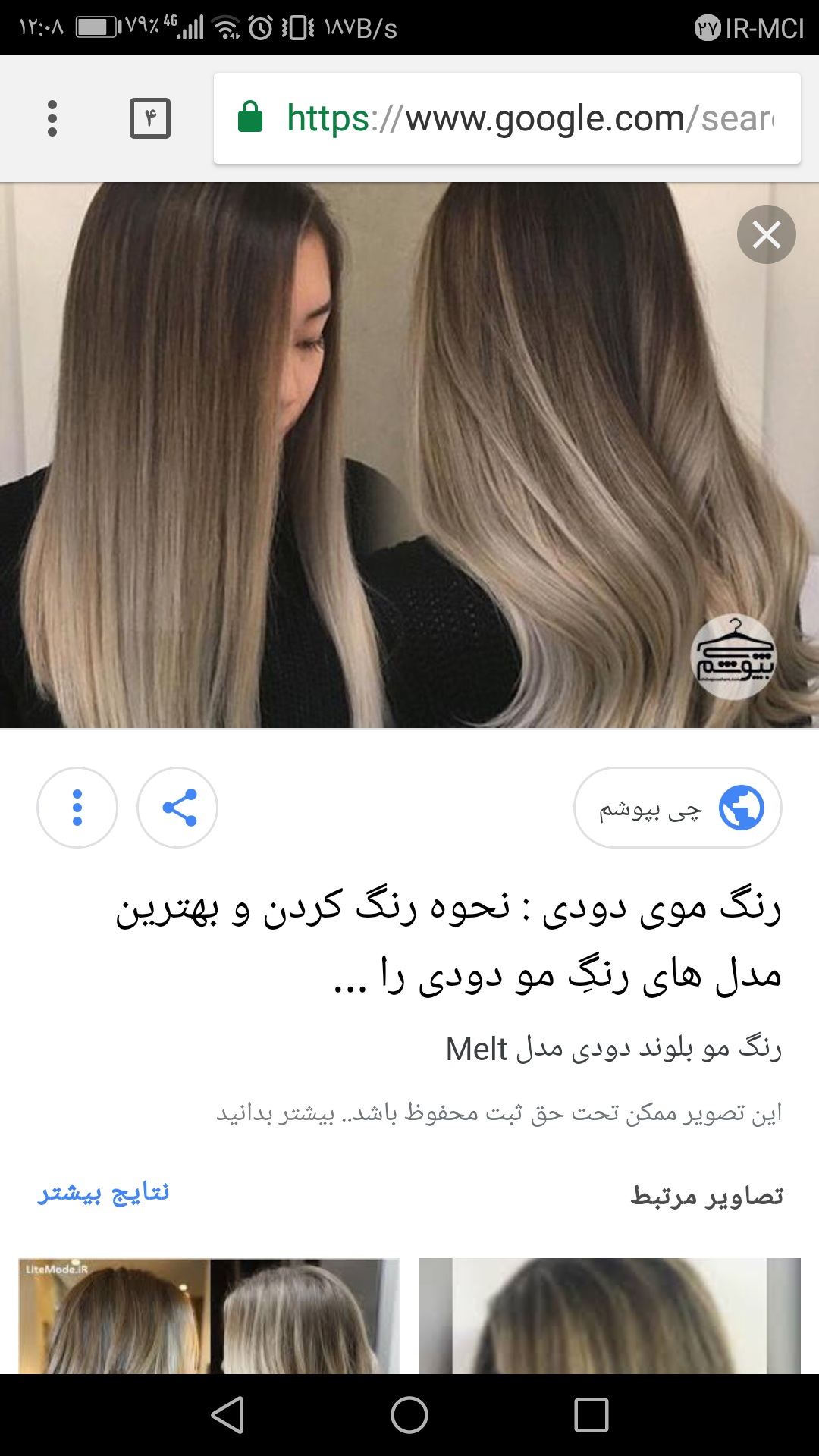Open the image options three-dot menu

77,808
